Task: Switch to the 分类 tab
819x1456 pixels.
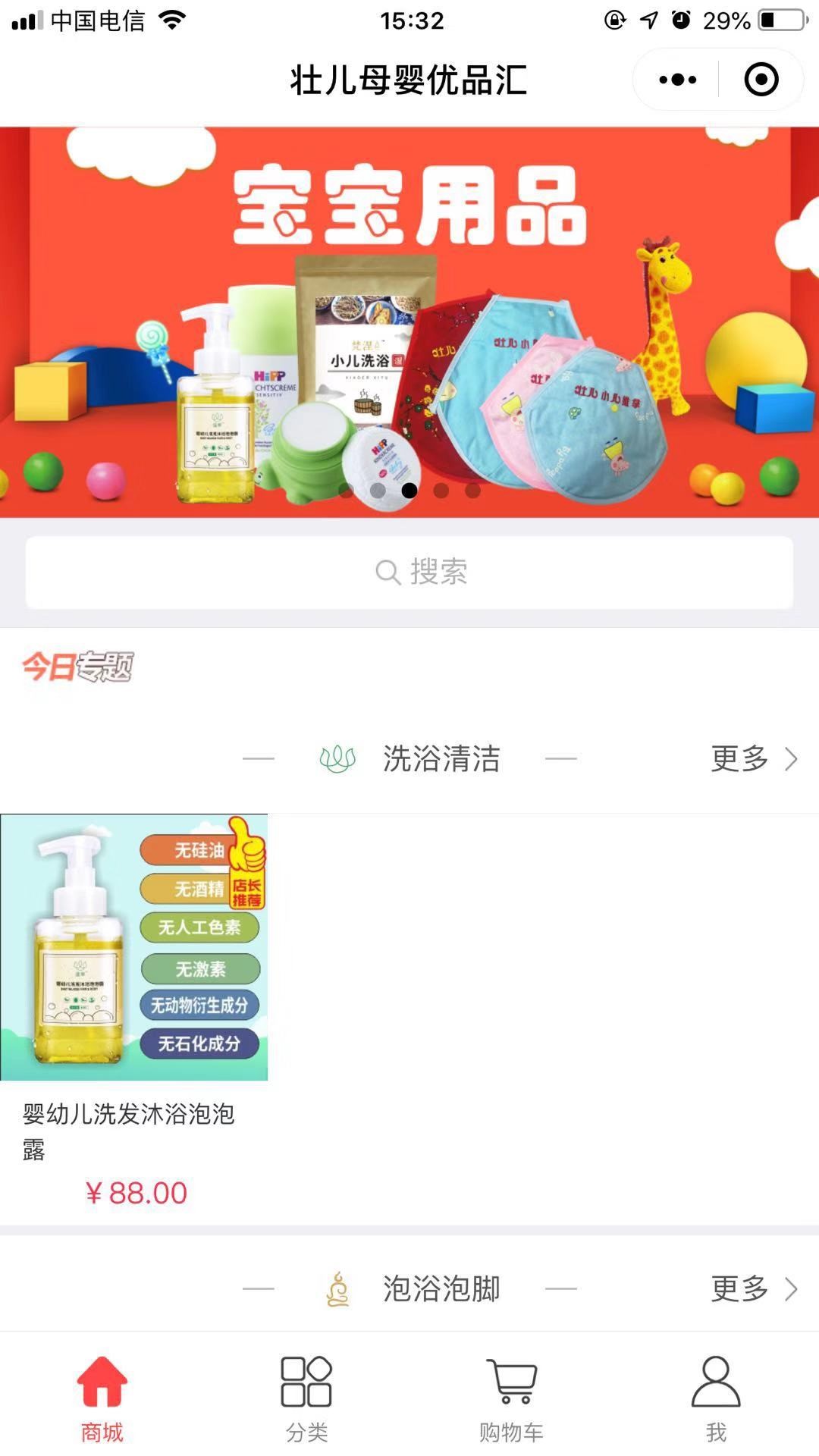Action: pyautogui.click(x=306, y=1398)
